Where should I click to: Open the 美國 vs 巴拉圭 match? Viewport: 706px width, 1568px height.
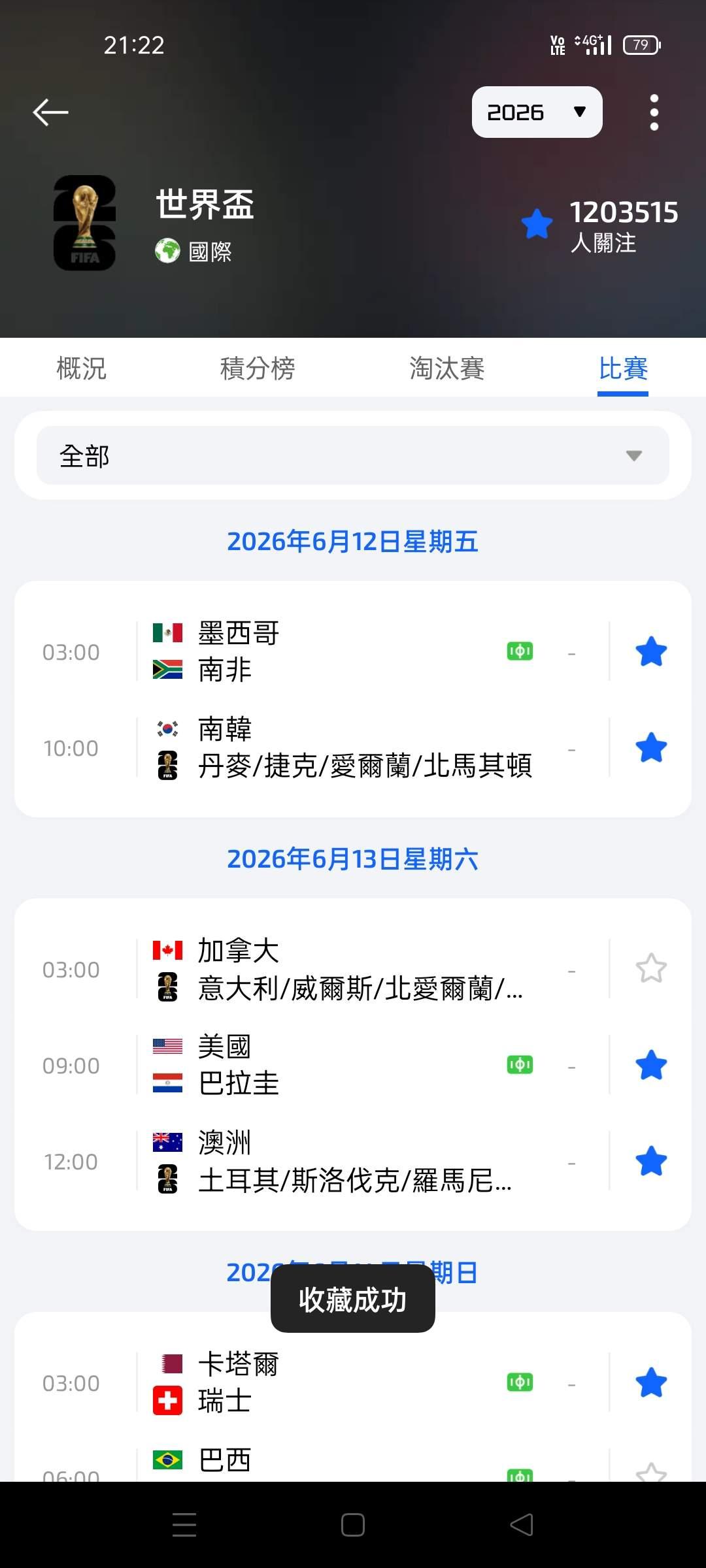point(327,1065)
